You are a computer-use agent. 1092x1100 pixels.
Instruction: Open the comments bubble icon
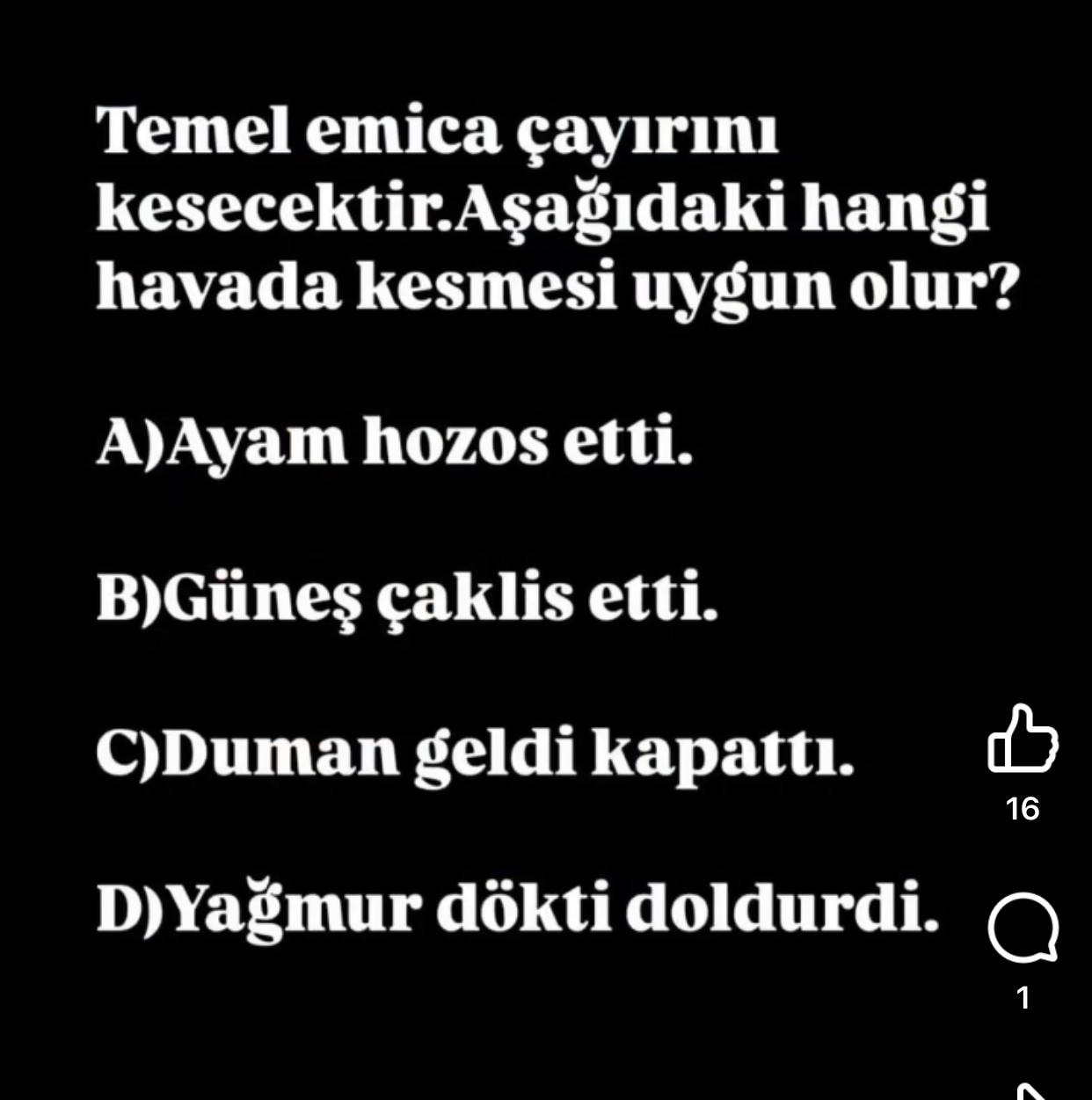coord(1023,928)
